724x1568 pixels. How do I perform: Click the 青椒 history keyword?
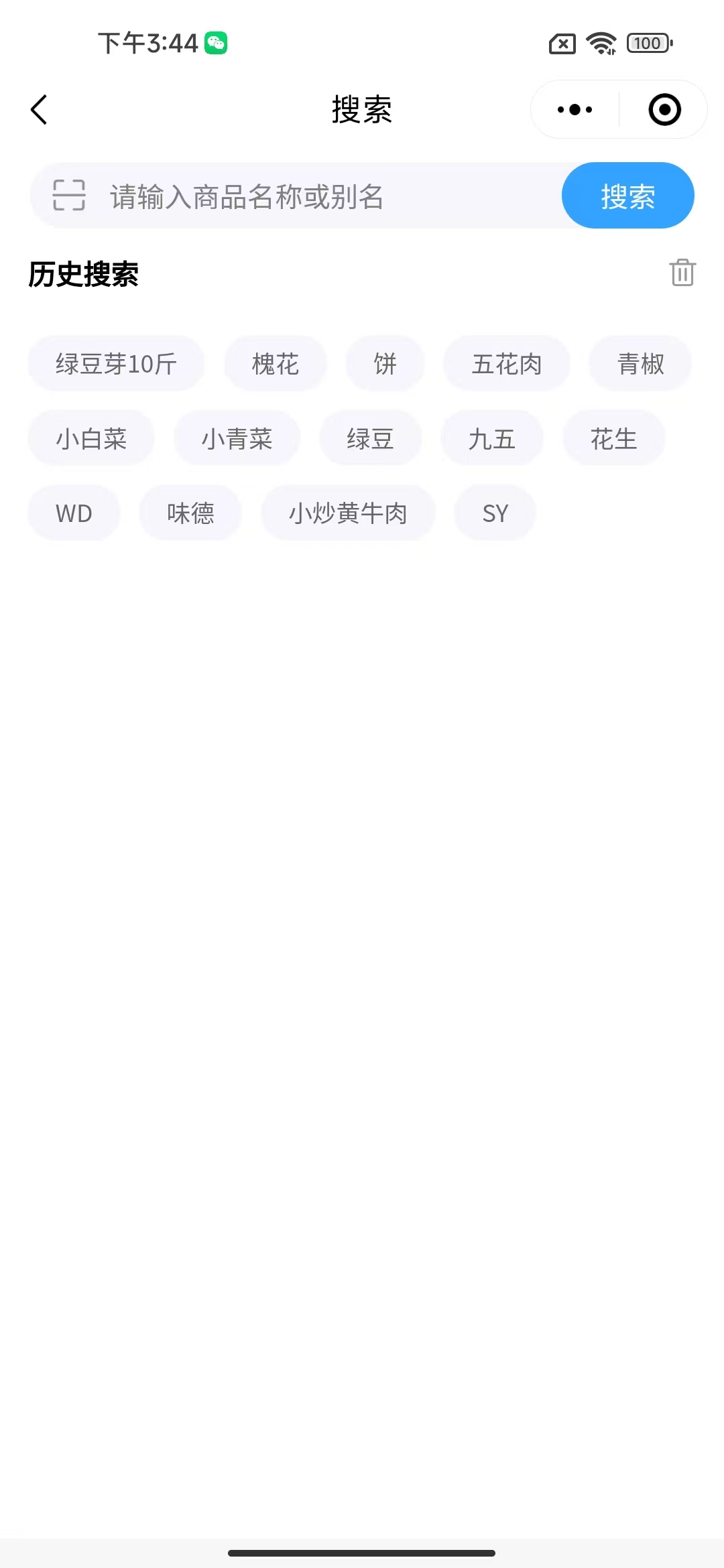click(640, 363)
